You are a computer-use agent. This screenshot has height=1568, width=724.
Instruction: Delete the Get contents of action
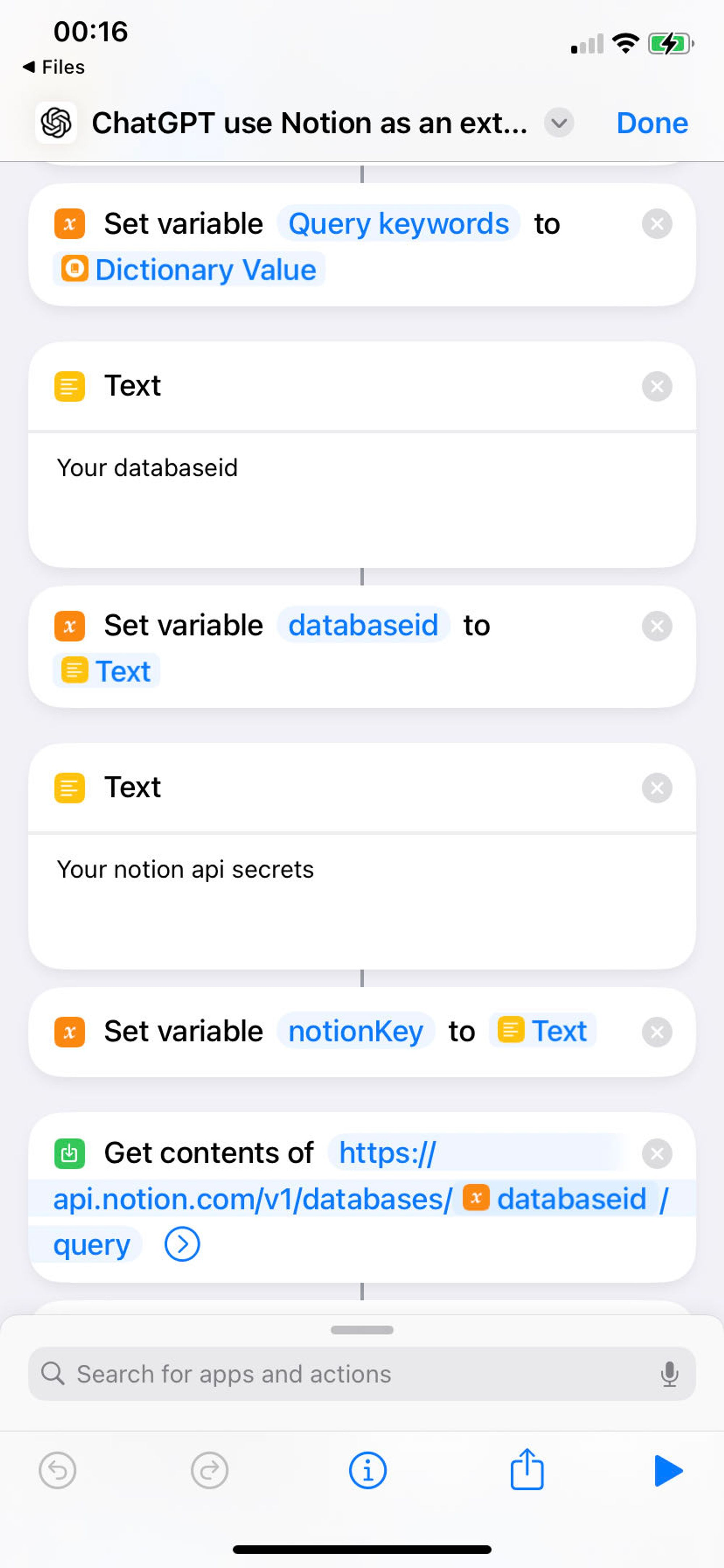coord(656,1154)
